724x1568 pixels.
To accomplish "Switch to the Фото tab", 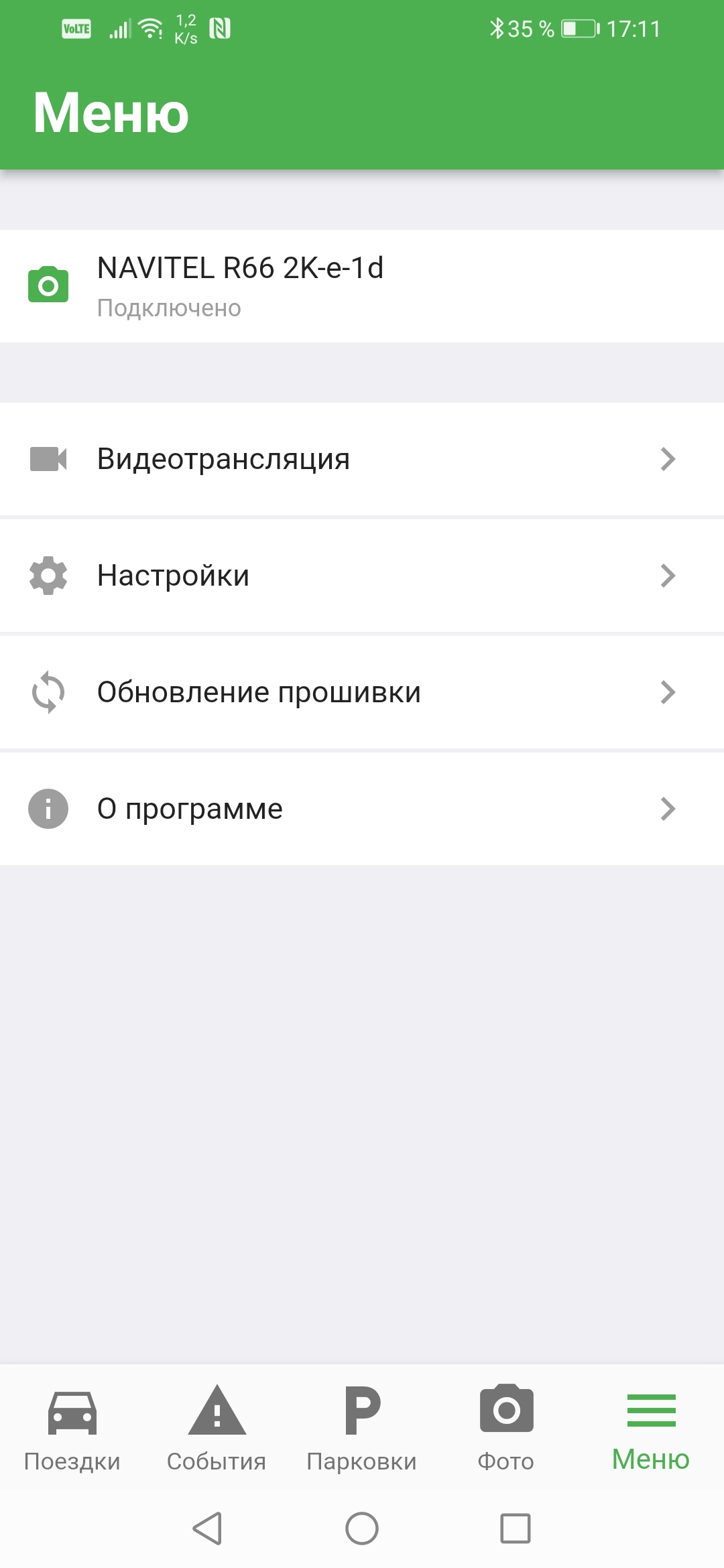I will (x=506, y=1429).
